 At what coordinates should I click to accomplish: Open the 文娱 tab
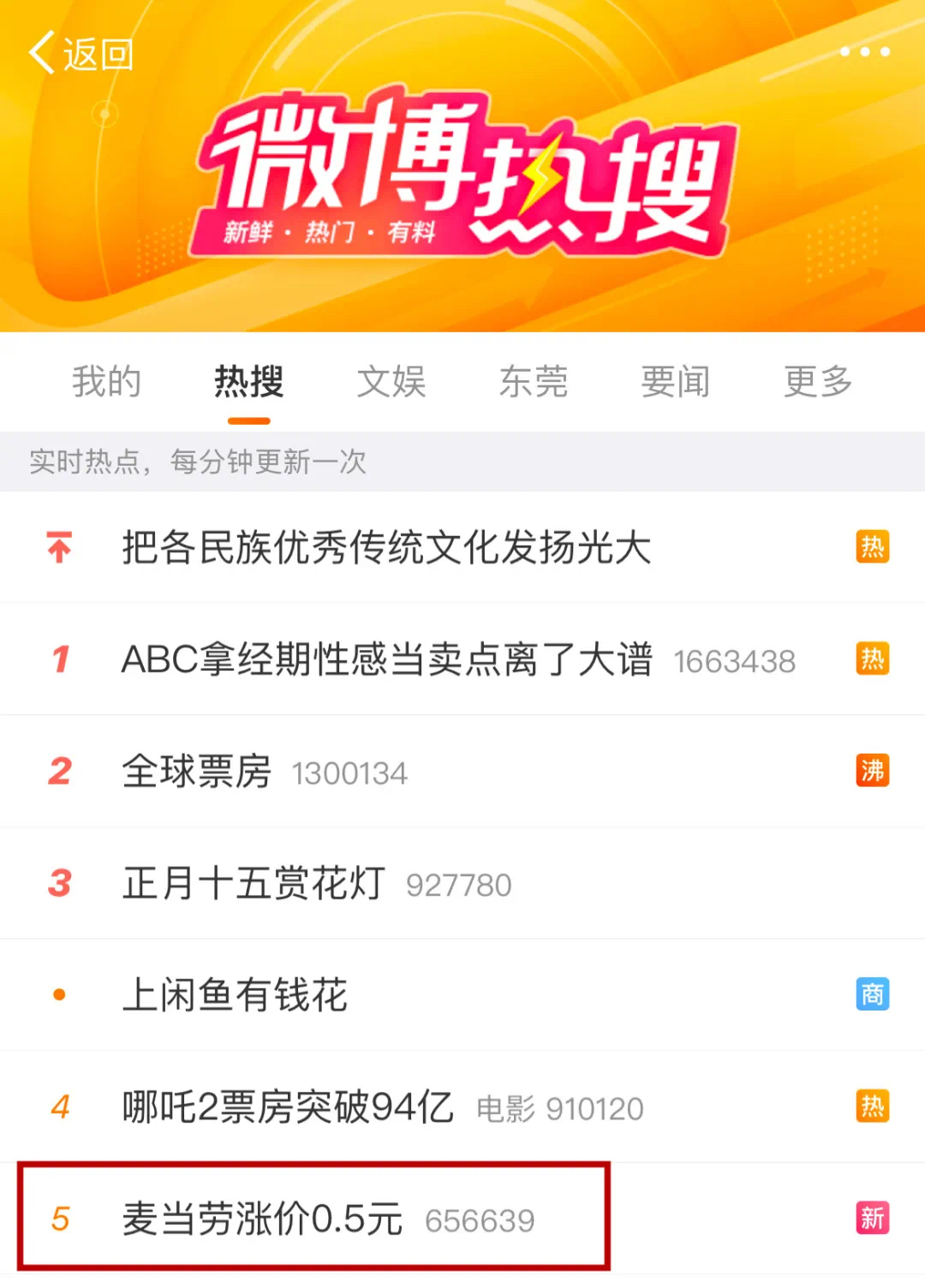391,383
